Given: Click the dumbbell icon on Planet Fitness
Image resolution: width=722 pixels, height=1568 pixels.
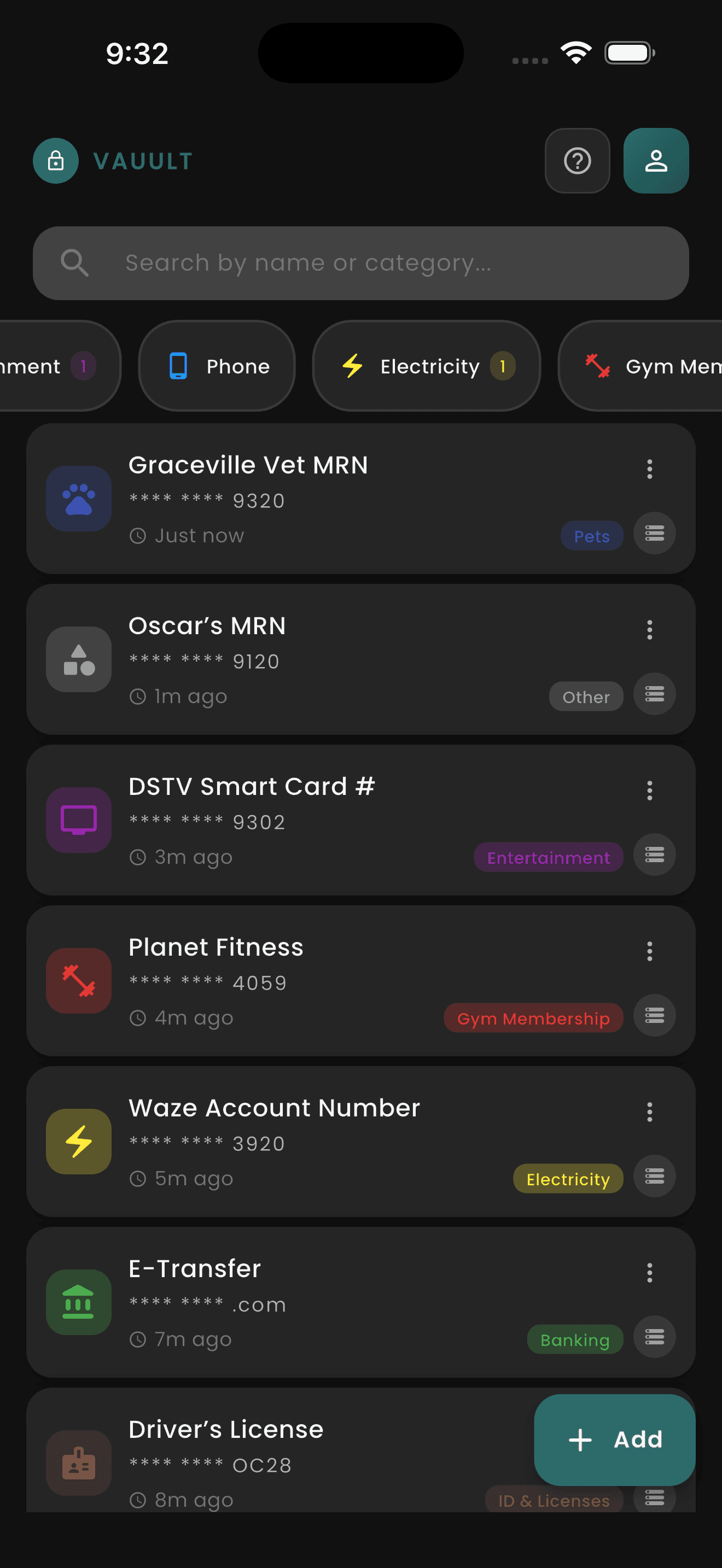Looking at the screenshot, I should tap(78, 981).
